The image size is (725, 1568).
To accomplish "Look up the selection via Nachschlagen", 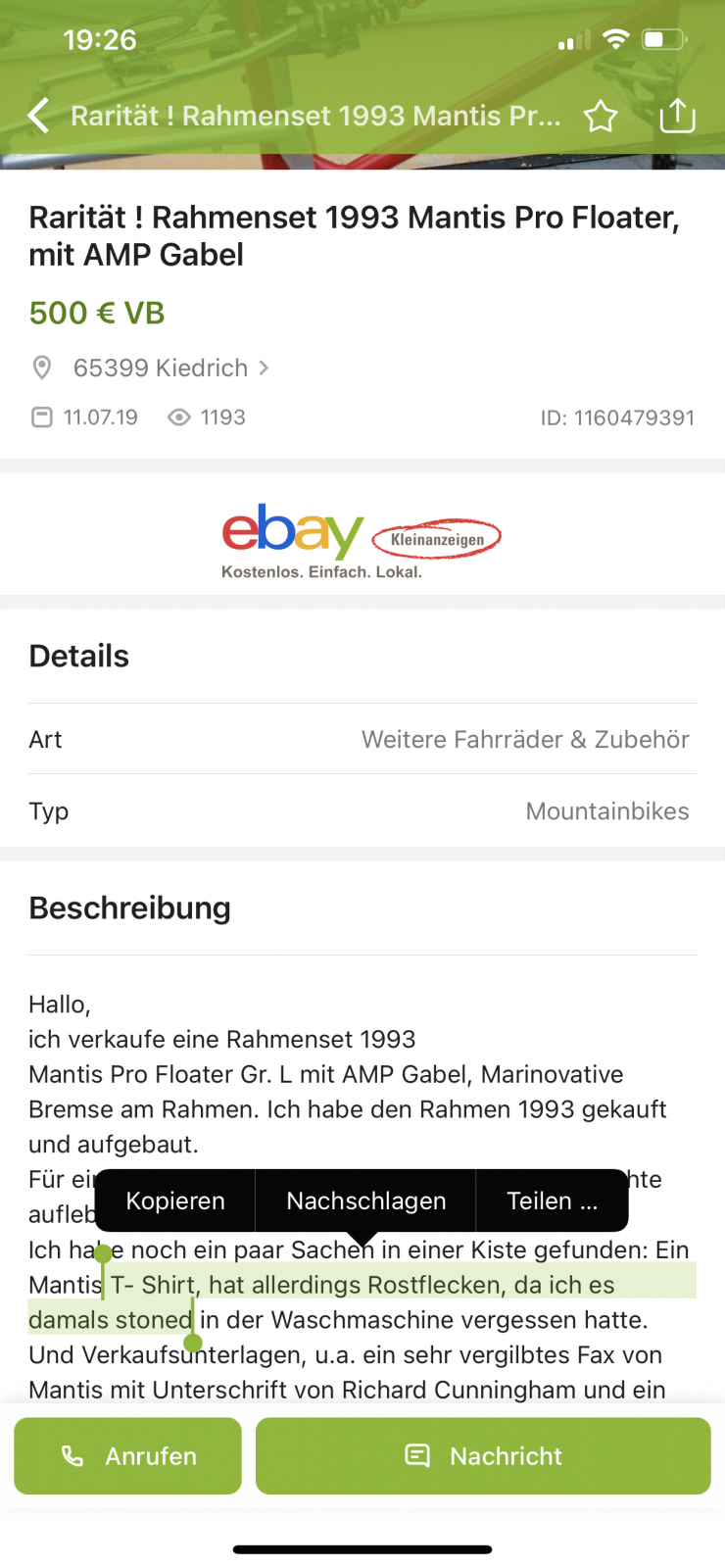I will (365, 1200).
